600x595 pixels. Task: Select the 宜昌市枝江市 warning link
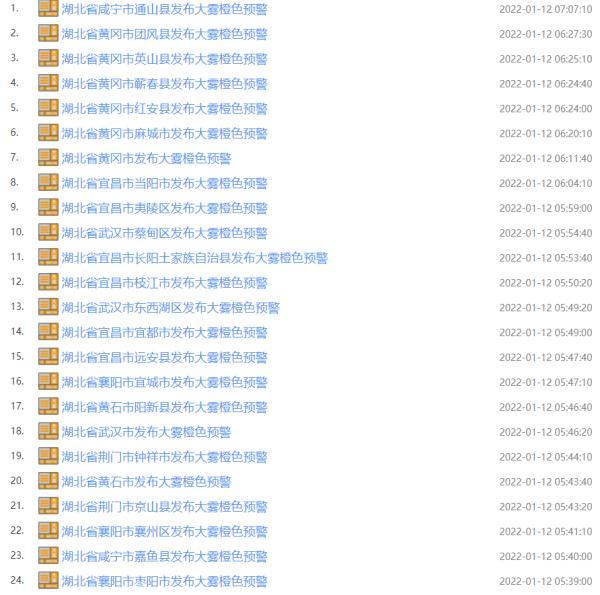point(164,283)
